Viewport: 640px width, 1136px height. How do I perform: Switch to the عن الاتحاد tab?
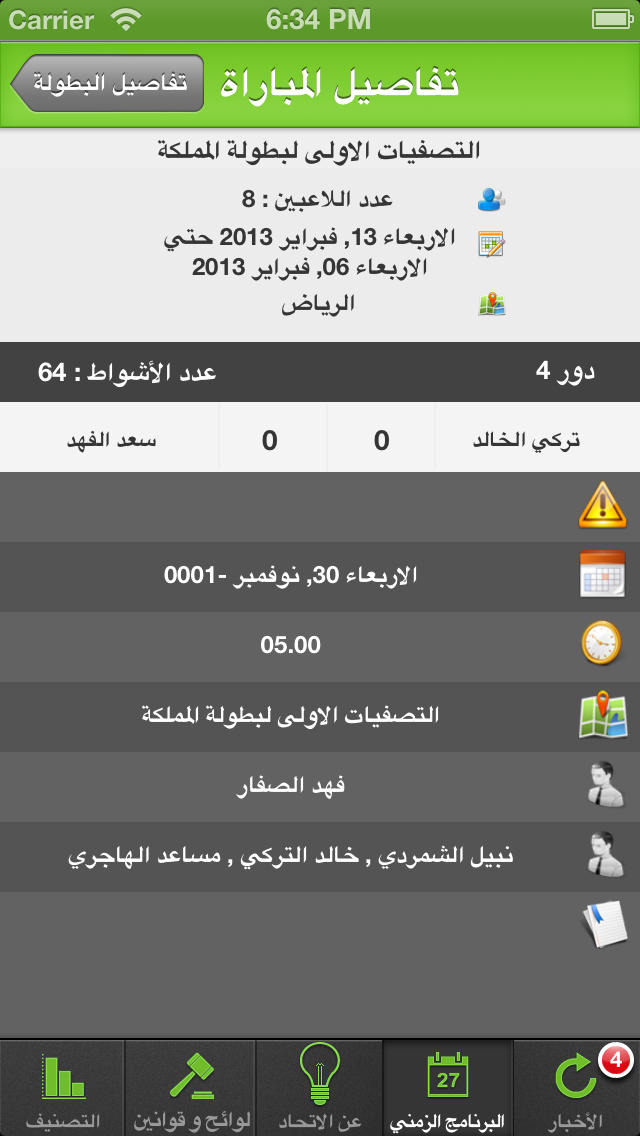320,1087
